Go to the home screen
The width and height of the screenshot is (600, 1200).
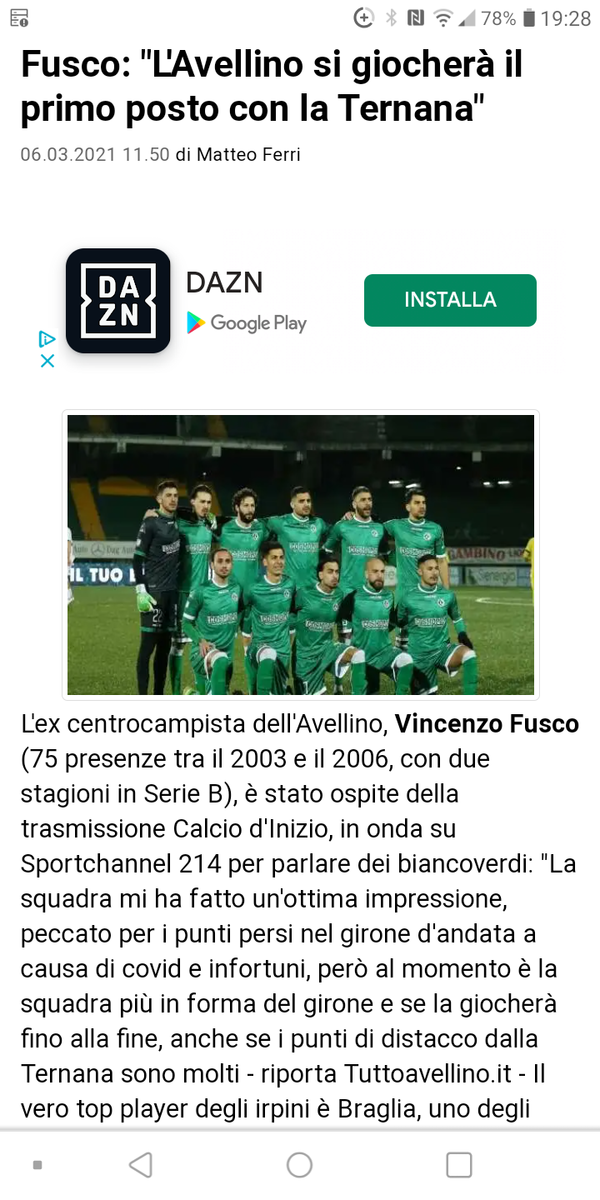[x=300, y=1164]
